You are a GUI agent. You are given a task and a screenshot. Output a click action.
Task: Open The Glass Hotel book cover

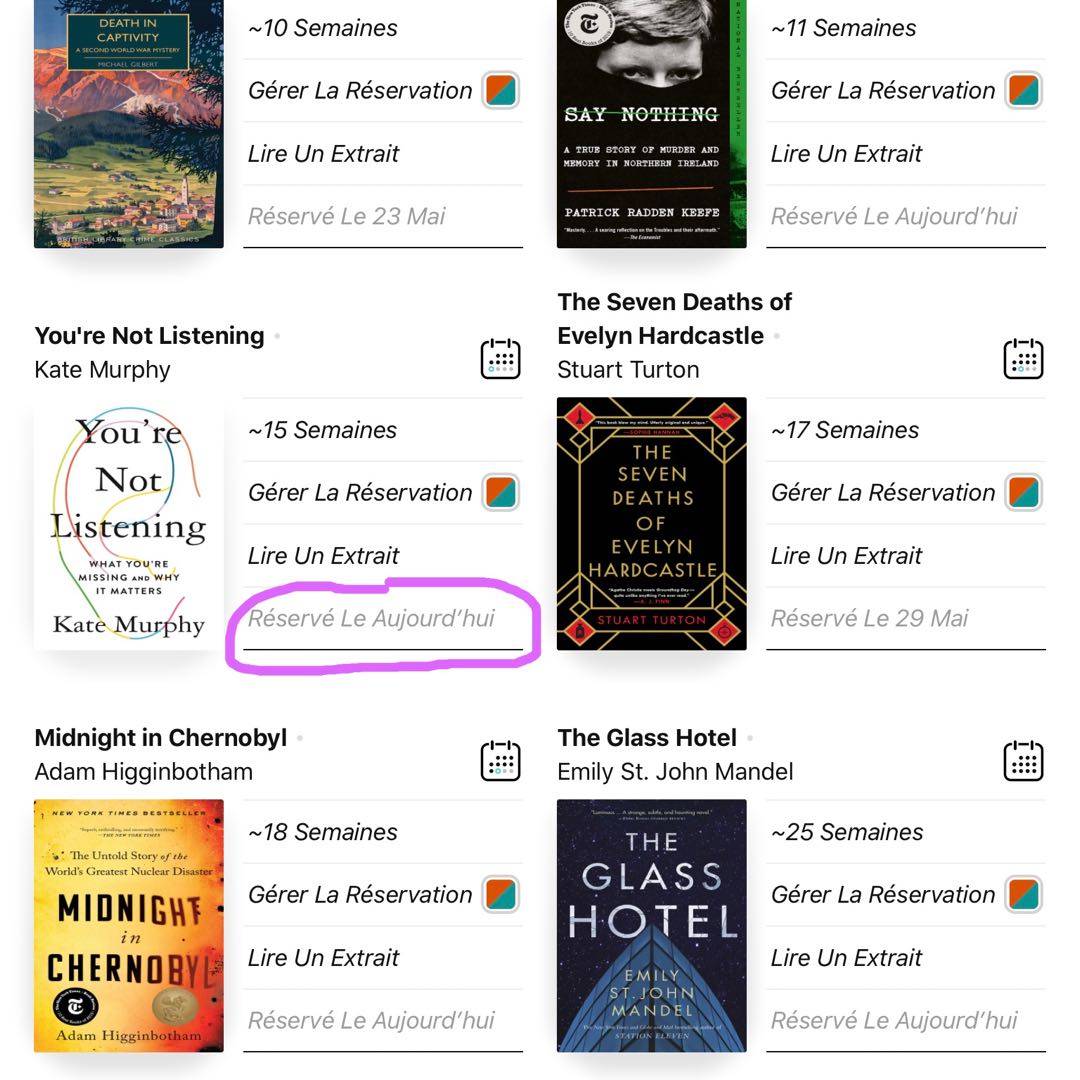651,925
